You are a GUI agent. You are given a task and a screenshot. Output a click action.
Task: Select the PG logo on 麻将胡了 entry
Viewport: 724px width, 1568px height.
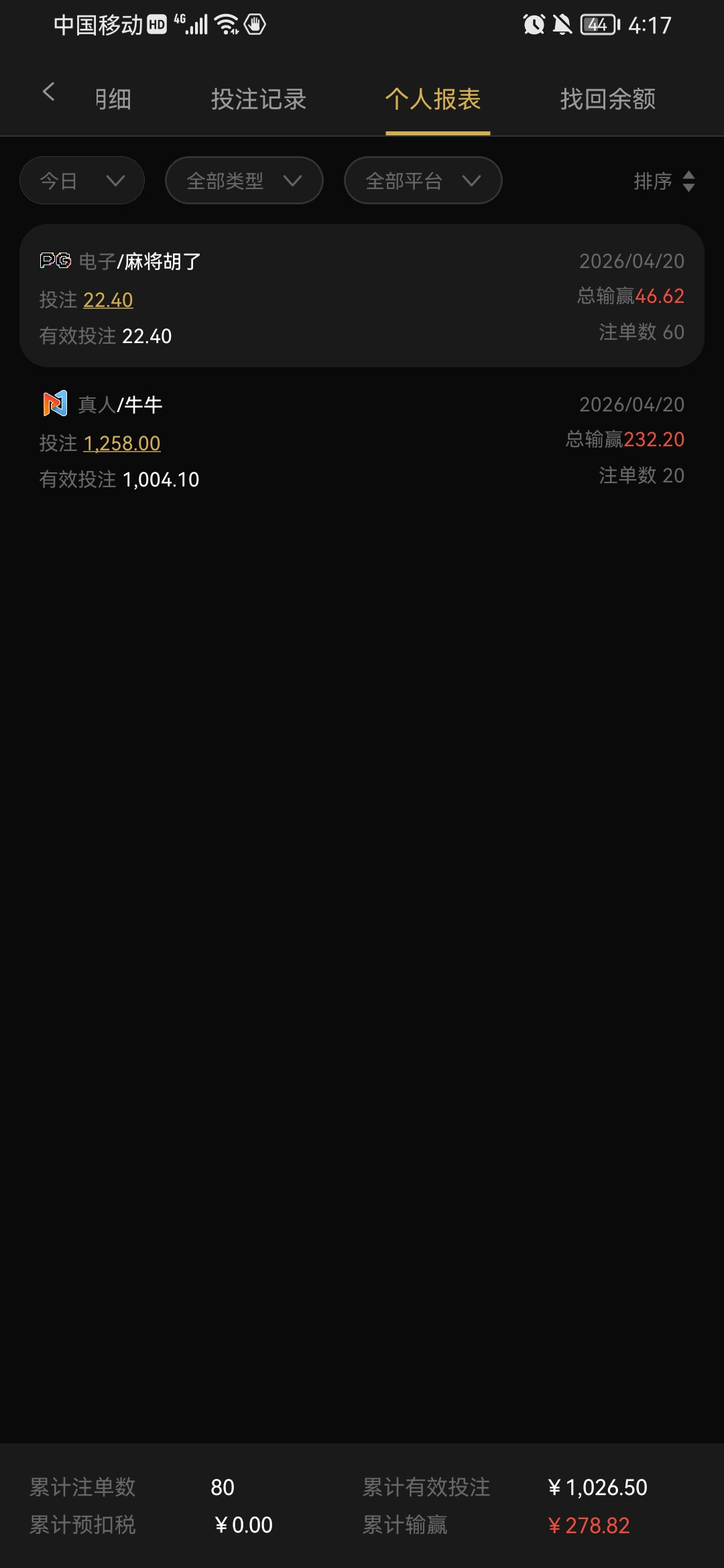click(55, 261)
